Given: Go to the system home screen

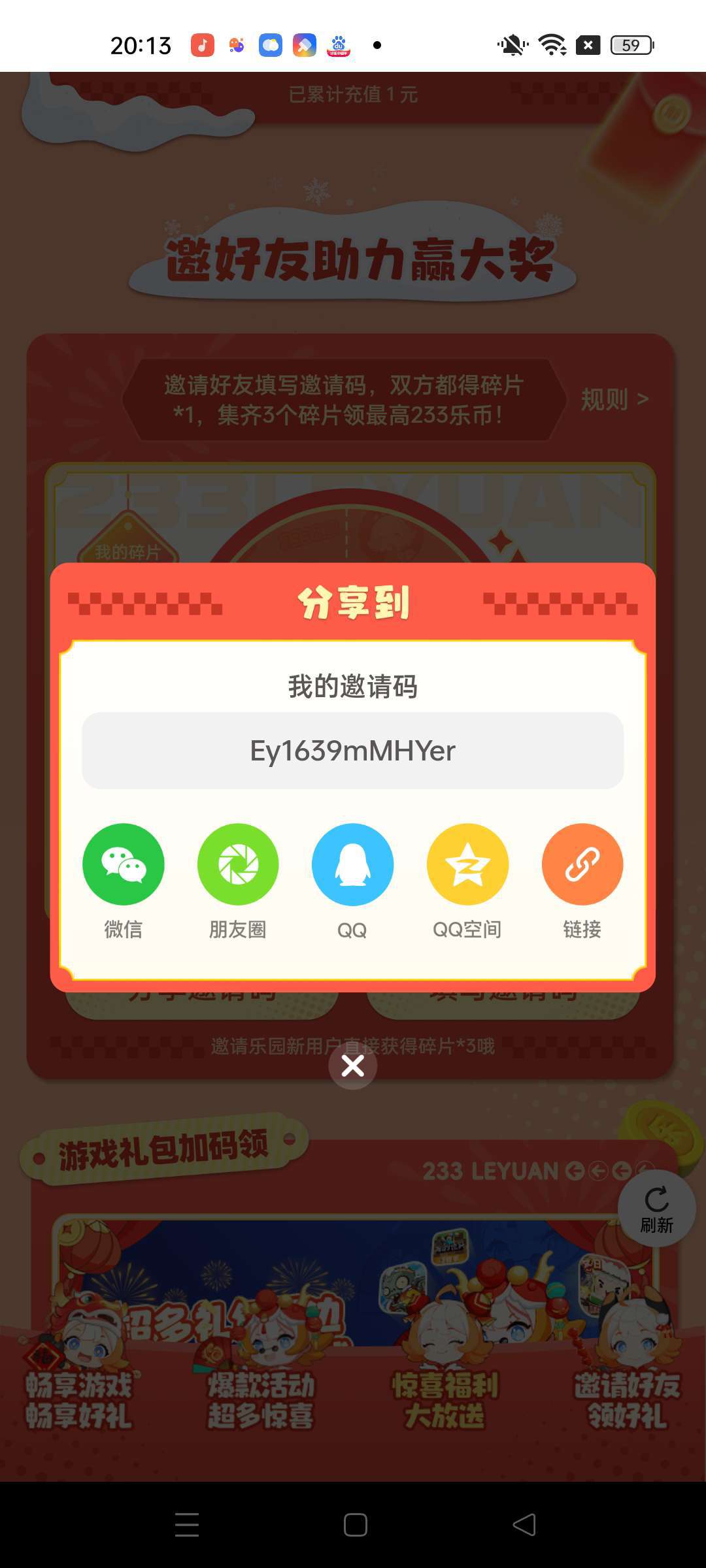Looking at the screenshot, I should [355, 1525].
